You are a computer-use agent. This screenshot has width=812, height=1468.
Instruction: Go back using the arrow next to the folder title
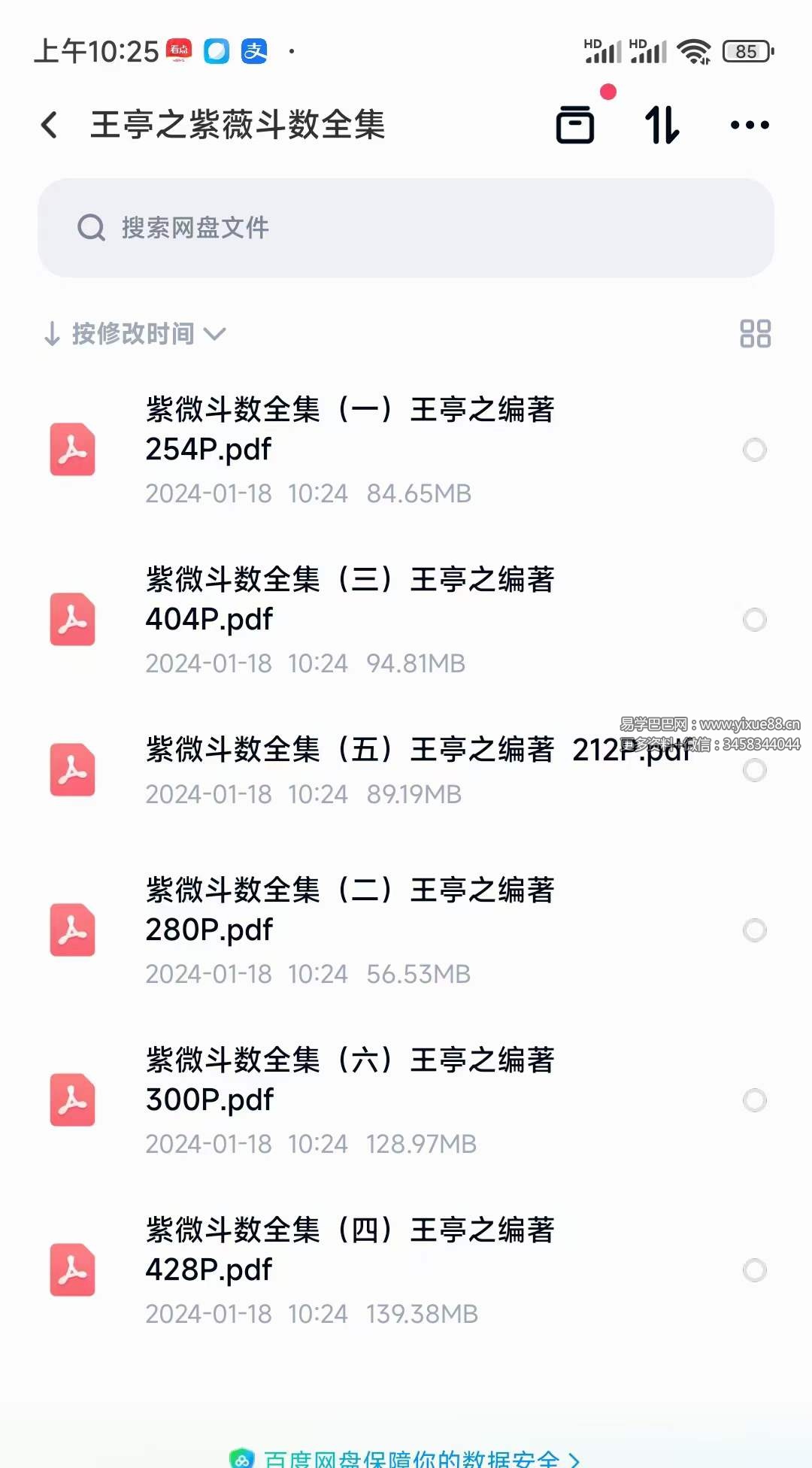tap(48, 124)
